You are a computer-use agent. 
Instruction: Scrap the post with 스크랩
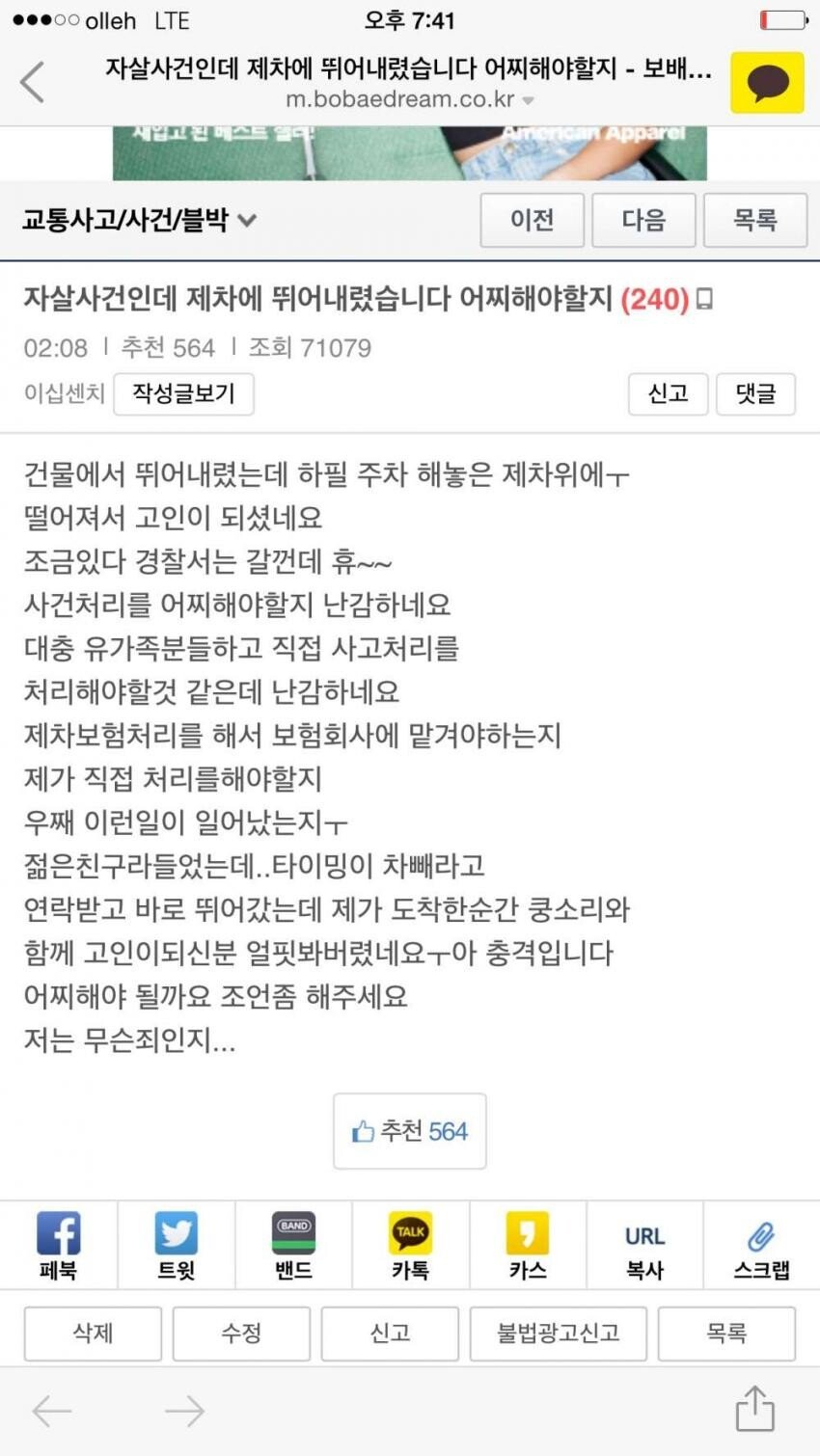coord(761,1246)
